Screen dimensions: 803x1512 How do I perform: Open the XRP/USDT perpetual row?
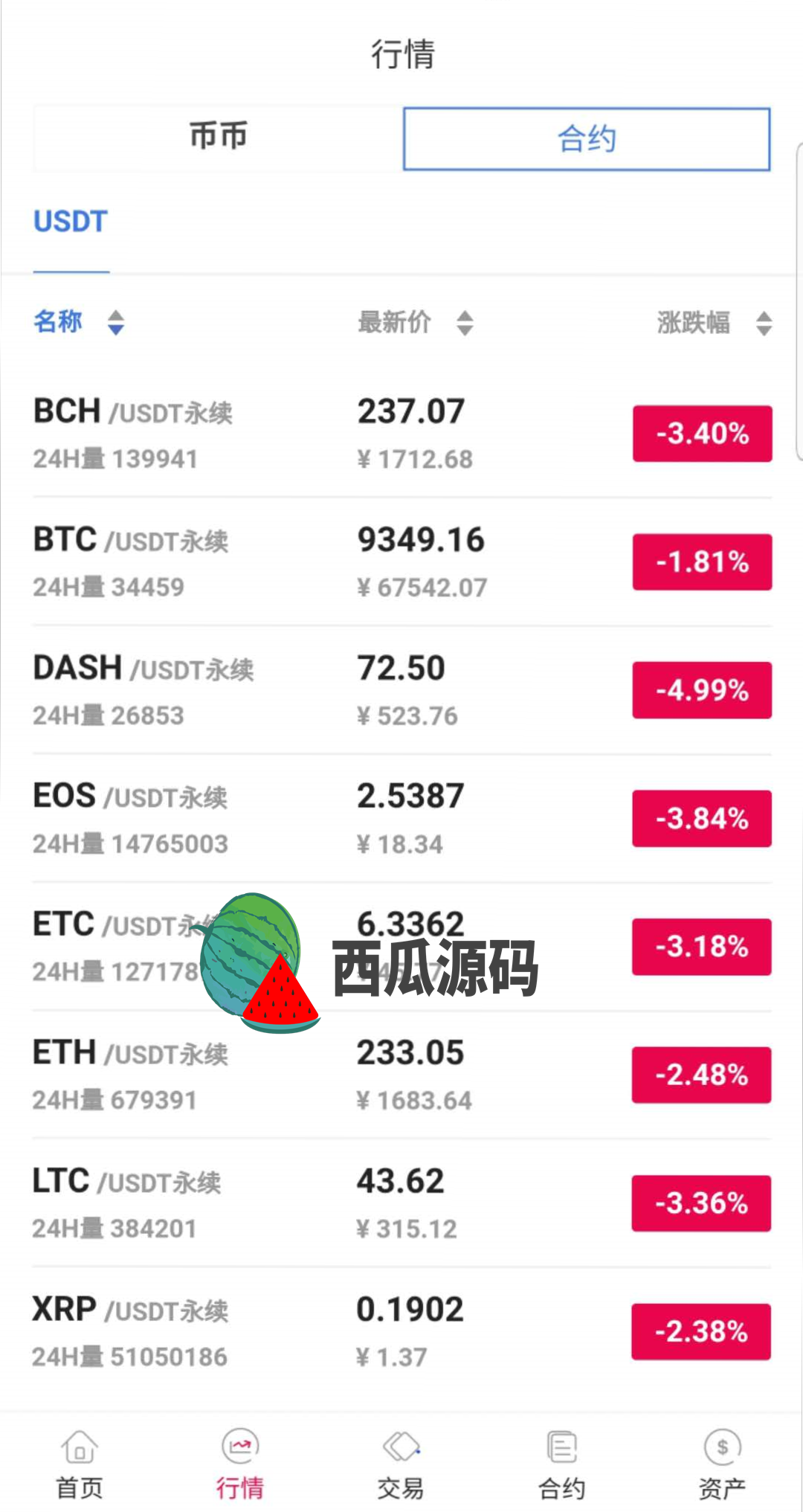click(402, 1331)
